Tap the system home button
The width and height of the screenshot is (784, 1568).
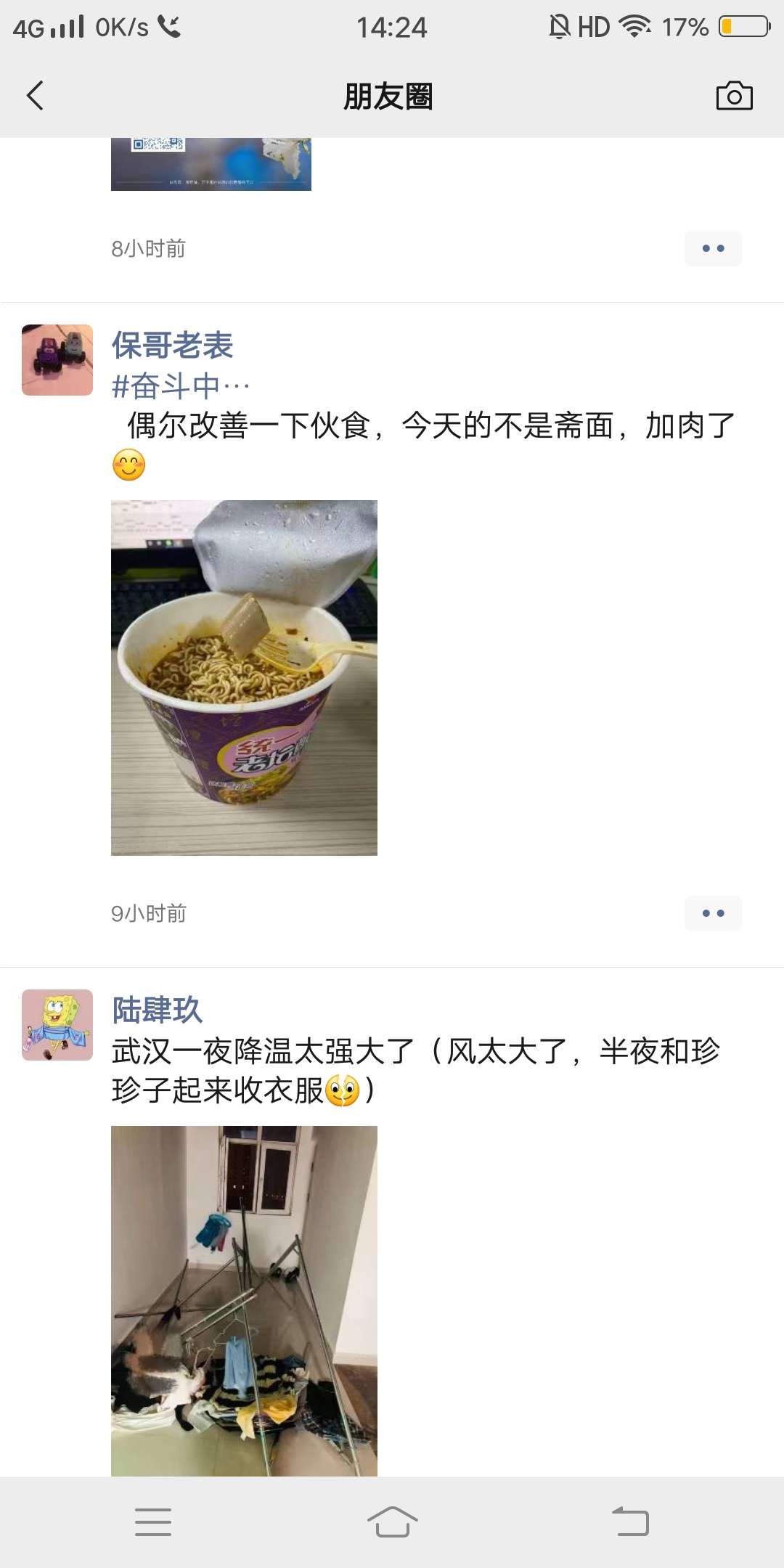tap(392, 1522)
